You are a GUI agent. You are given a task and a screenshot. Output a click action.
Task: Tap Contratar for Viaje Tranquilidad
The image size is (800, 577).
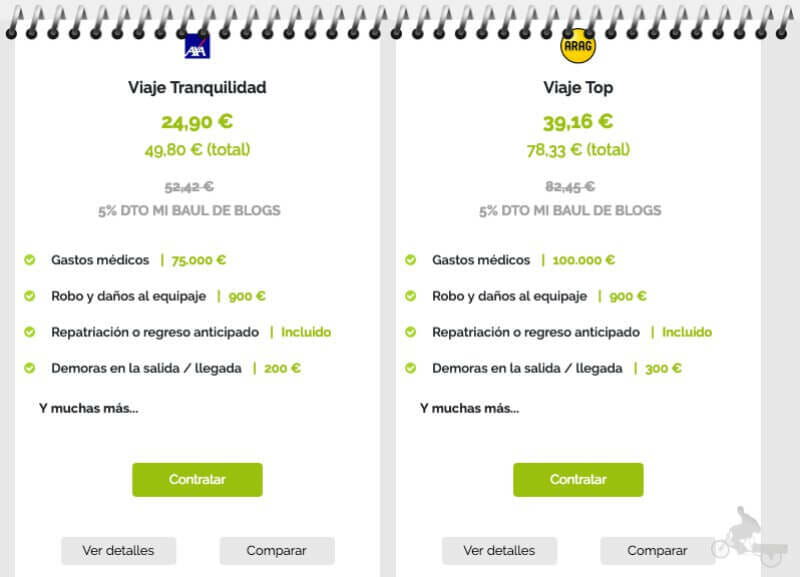197,479
